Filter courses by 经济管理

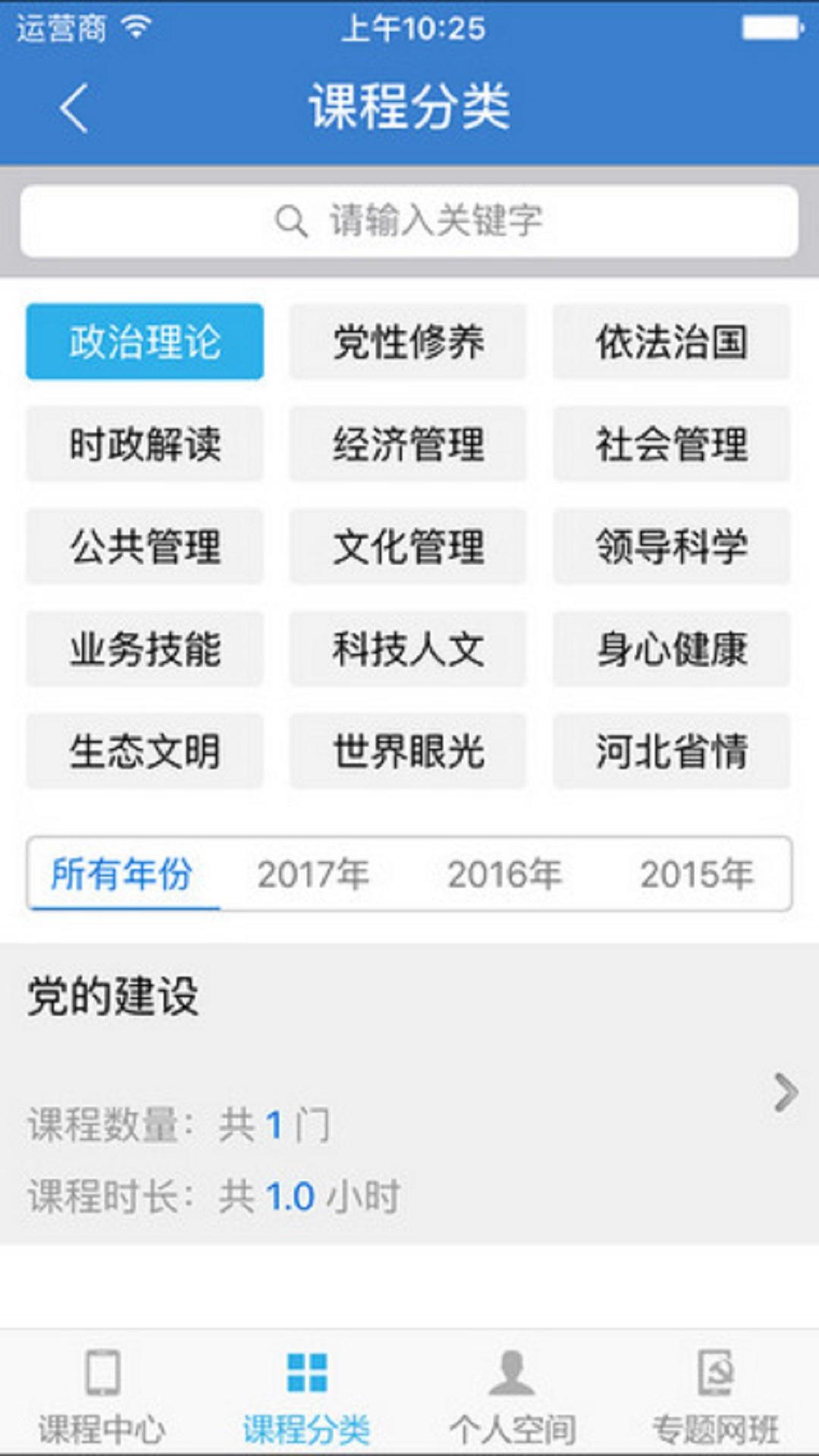click(408, 444)
